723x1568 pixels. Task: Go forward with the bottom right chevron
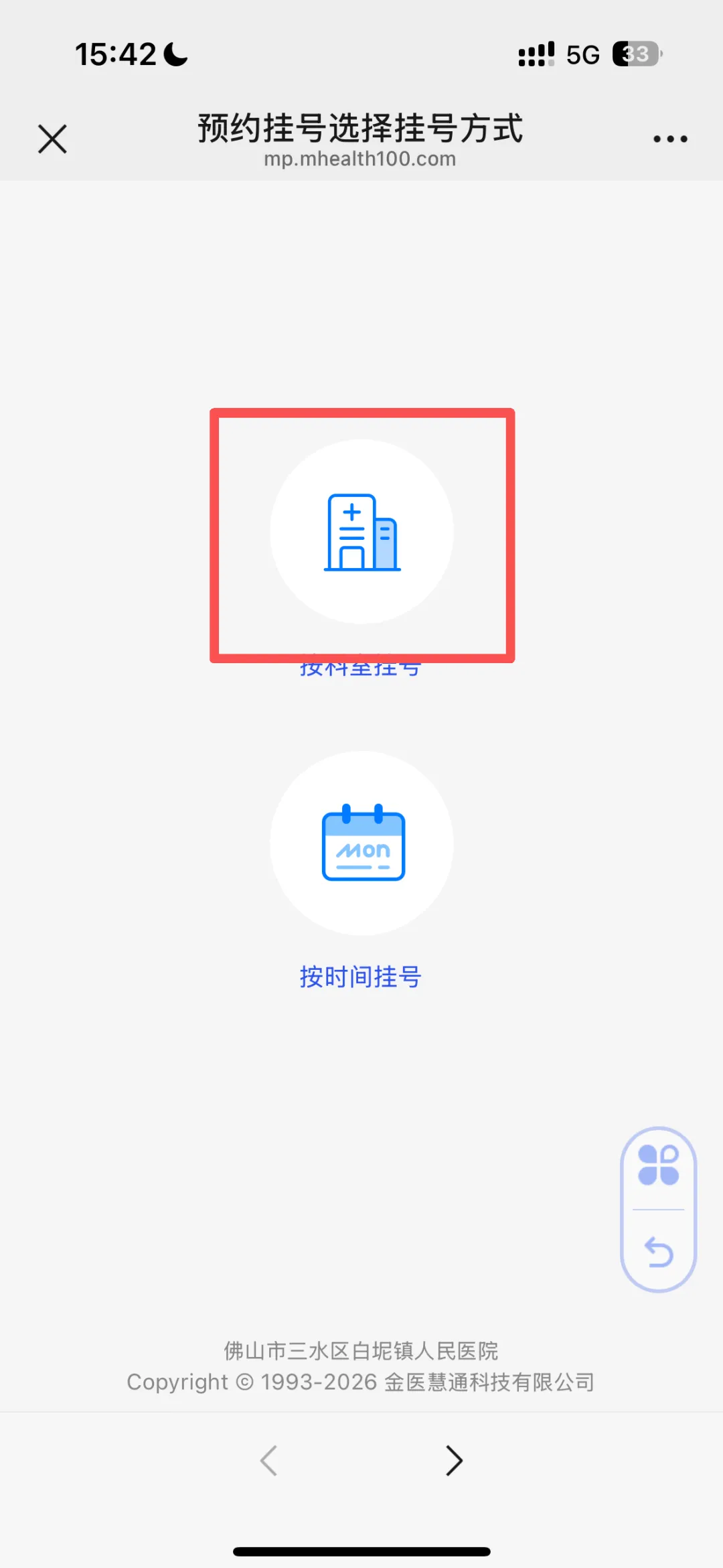click(455, 1461)
